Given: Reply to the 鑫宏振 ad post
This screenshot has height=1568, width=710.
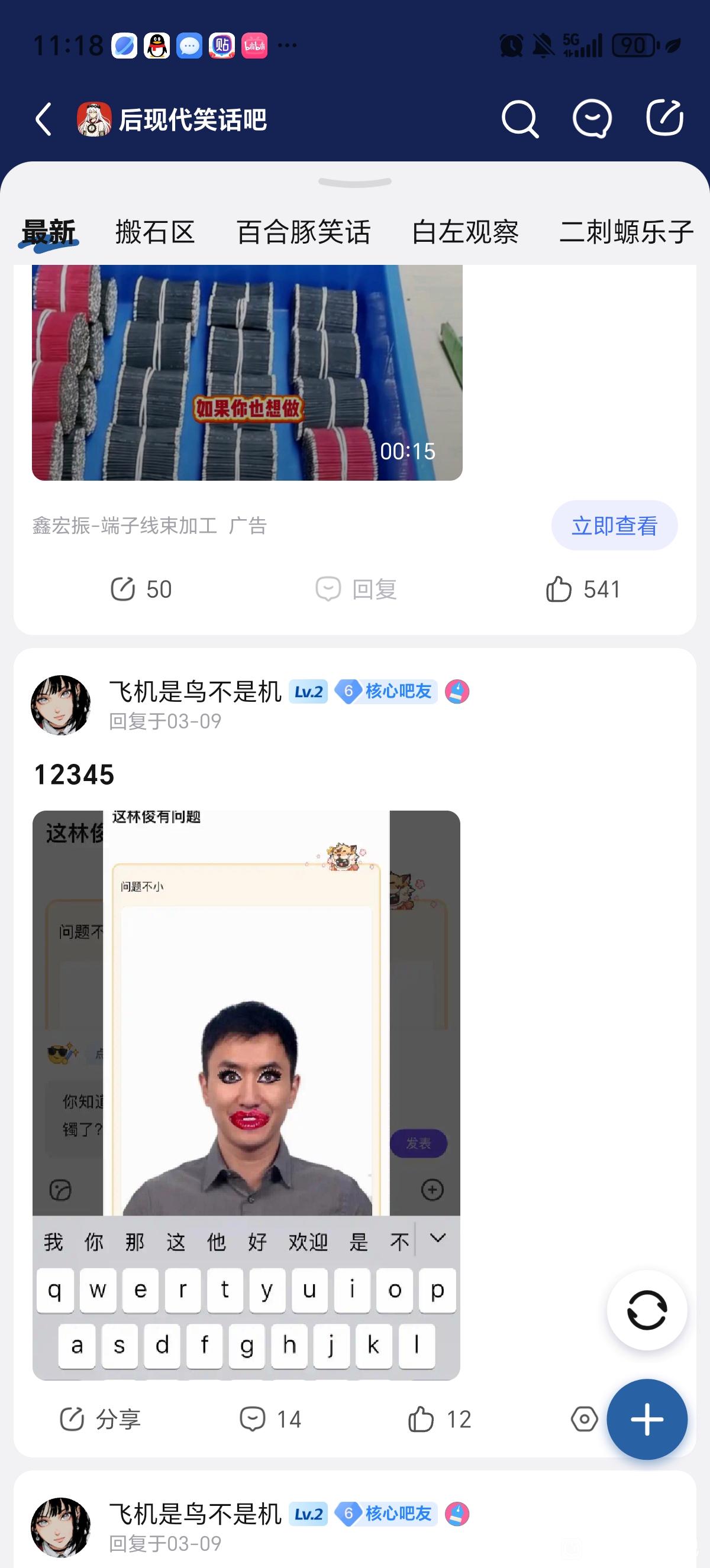Looking at the screenshot, I should click(x=356, y=589).
